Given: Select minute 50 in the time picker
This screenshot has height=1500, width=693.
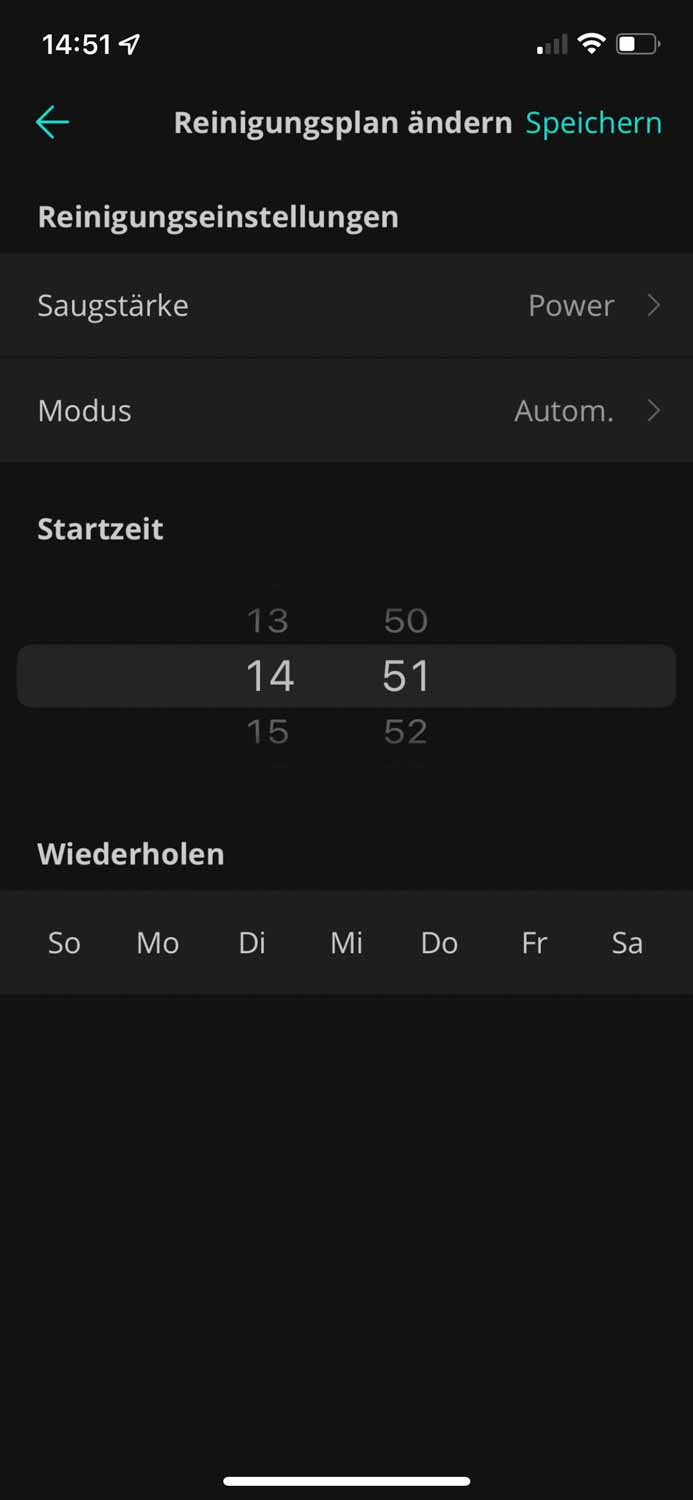Looking at the screenshot, I should tap(405, 621).
